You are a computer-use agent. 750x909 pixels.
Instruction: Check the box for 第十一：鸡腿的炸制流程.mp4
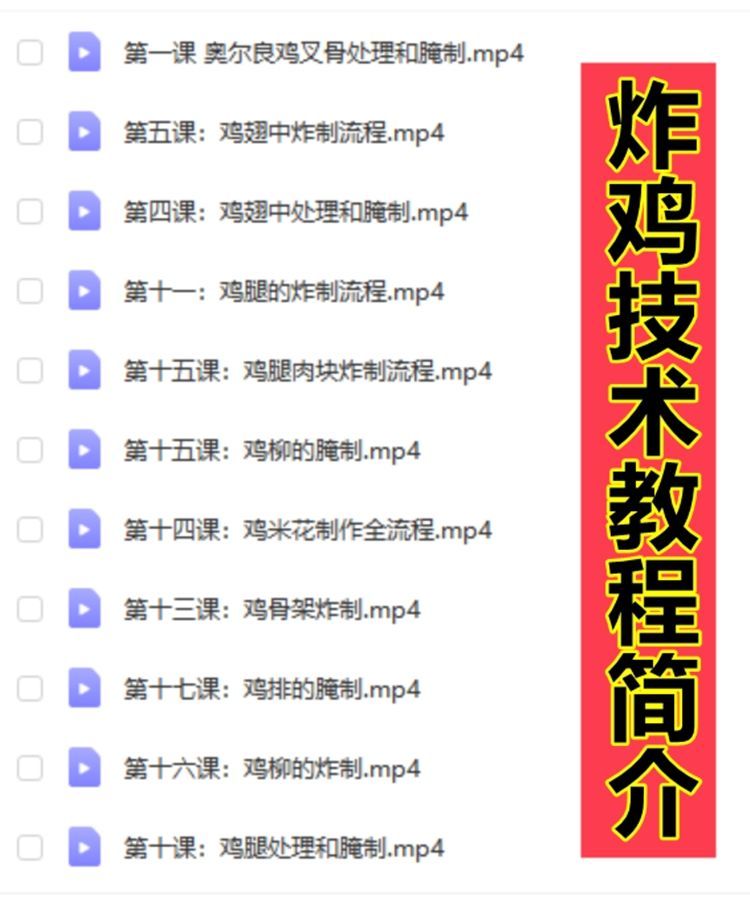point(29,292)
